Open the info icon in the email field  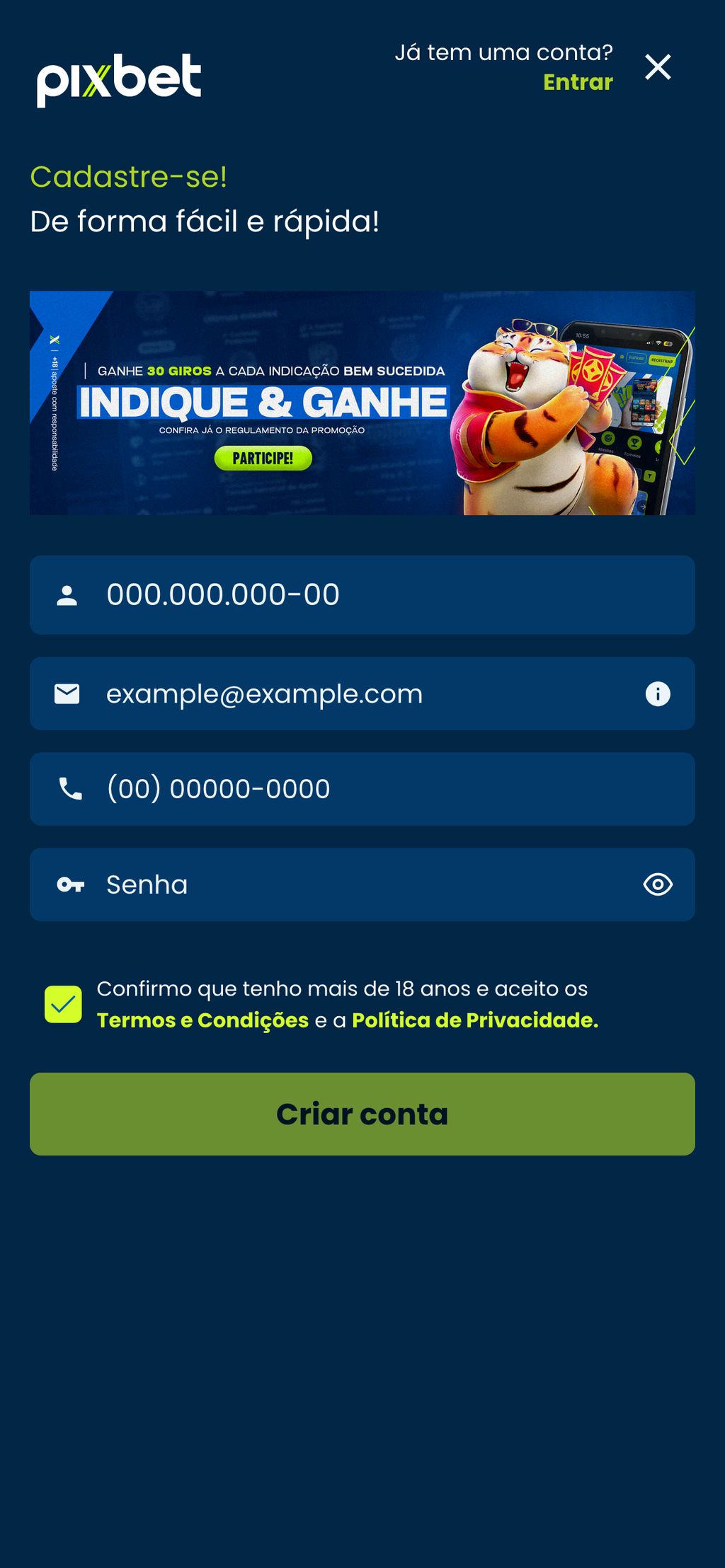[x=658, y=693]
